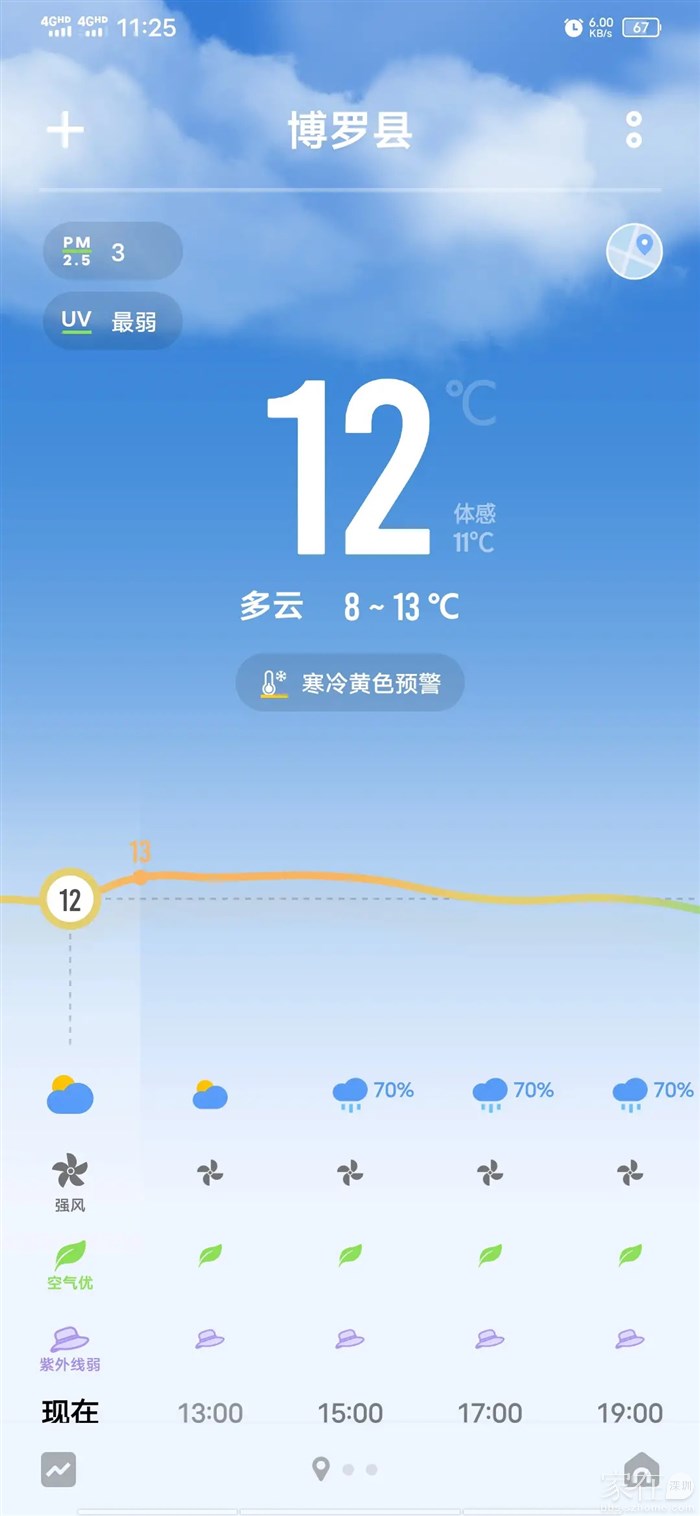Open the three-dot overflow menu
The image size is (700, 1516).
point(633,130)
